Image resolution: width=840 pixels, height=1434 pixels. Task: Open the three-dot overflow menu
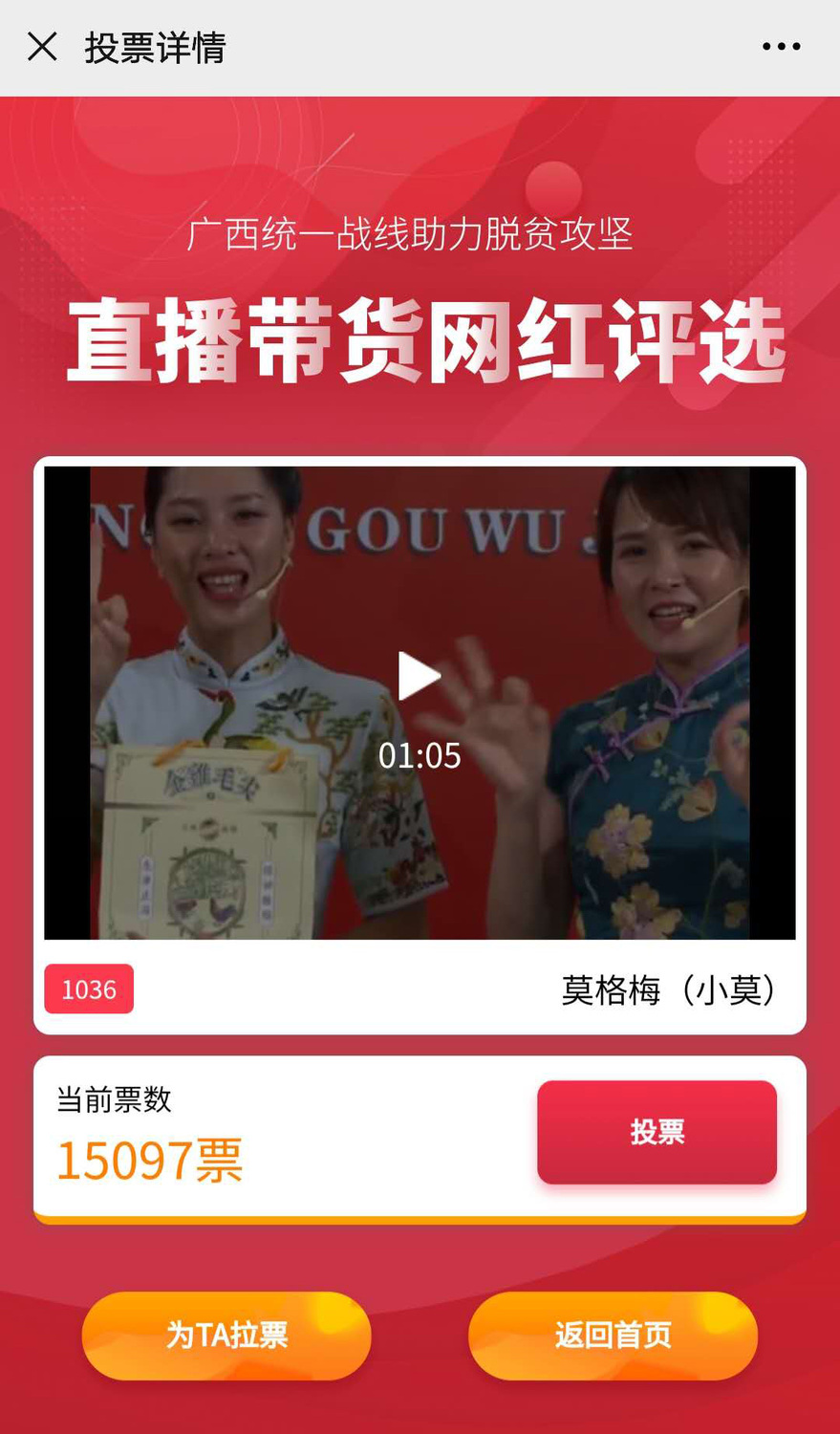point(781,46)
